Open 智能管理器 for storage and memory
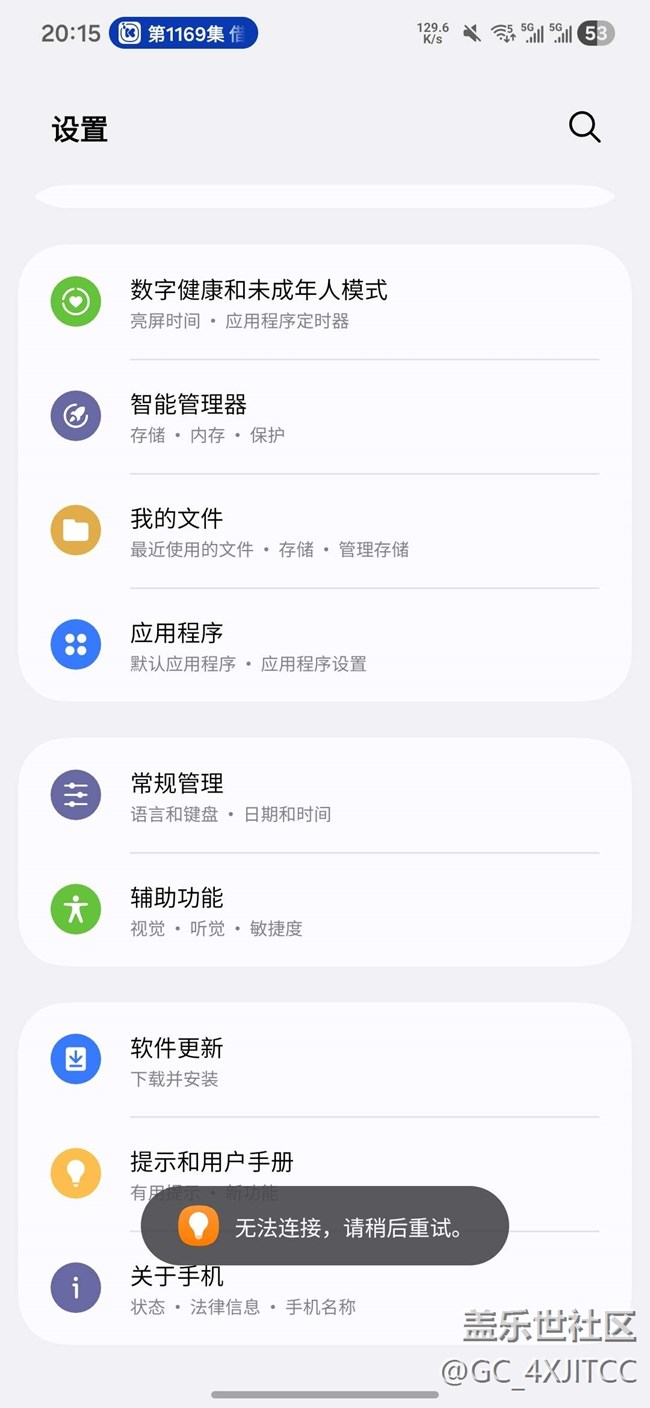Screen dimensions: 650x1408 188,417
